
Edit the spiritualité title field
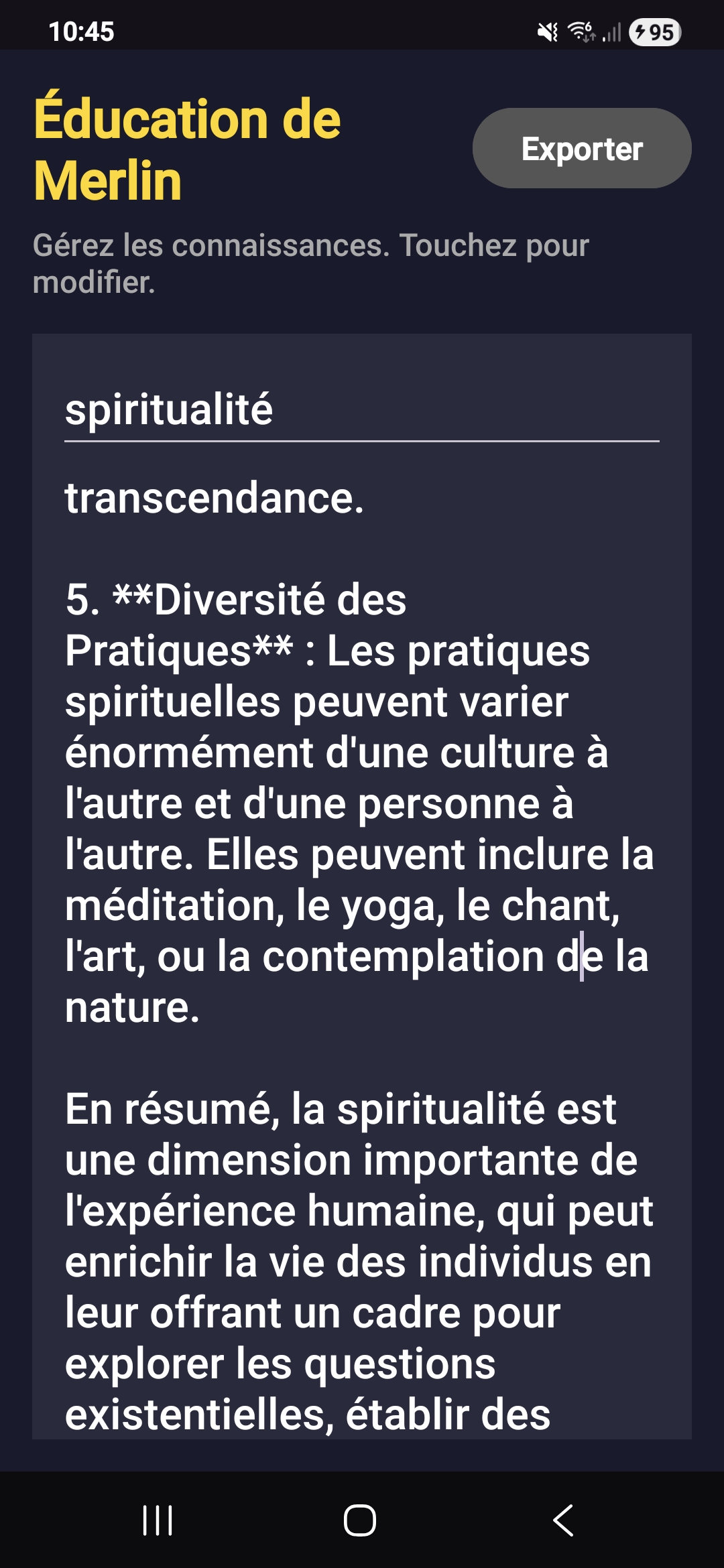361,409
